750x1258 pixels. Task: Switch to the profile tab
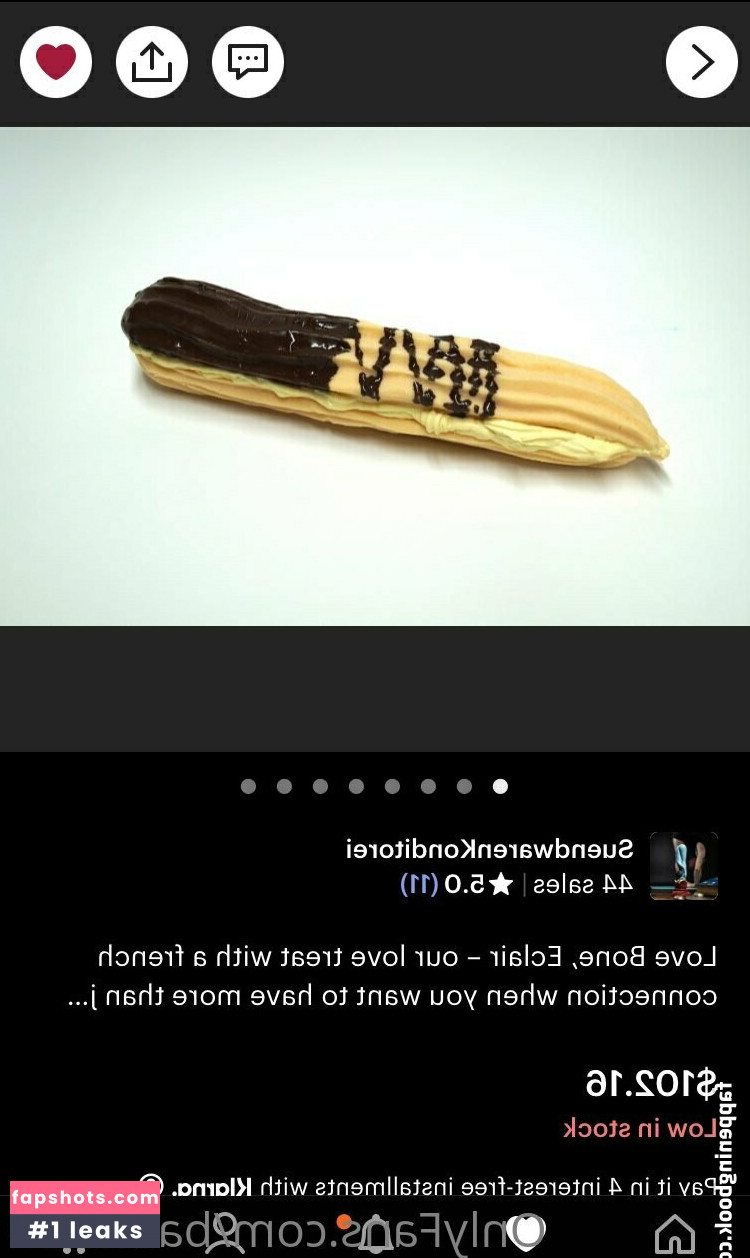[x=223, y=1232]
